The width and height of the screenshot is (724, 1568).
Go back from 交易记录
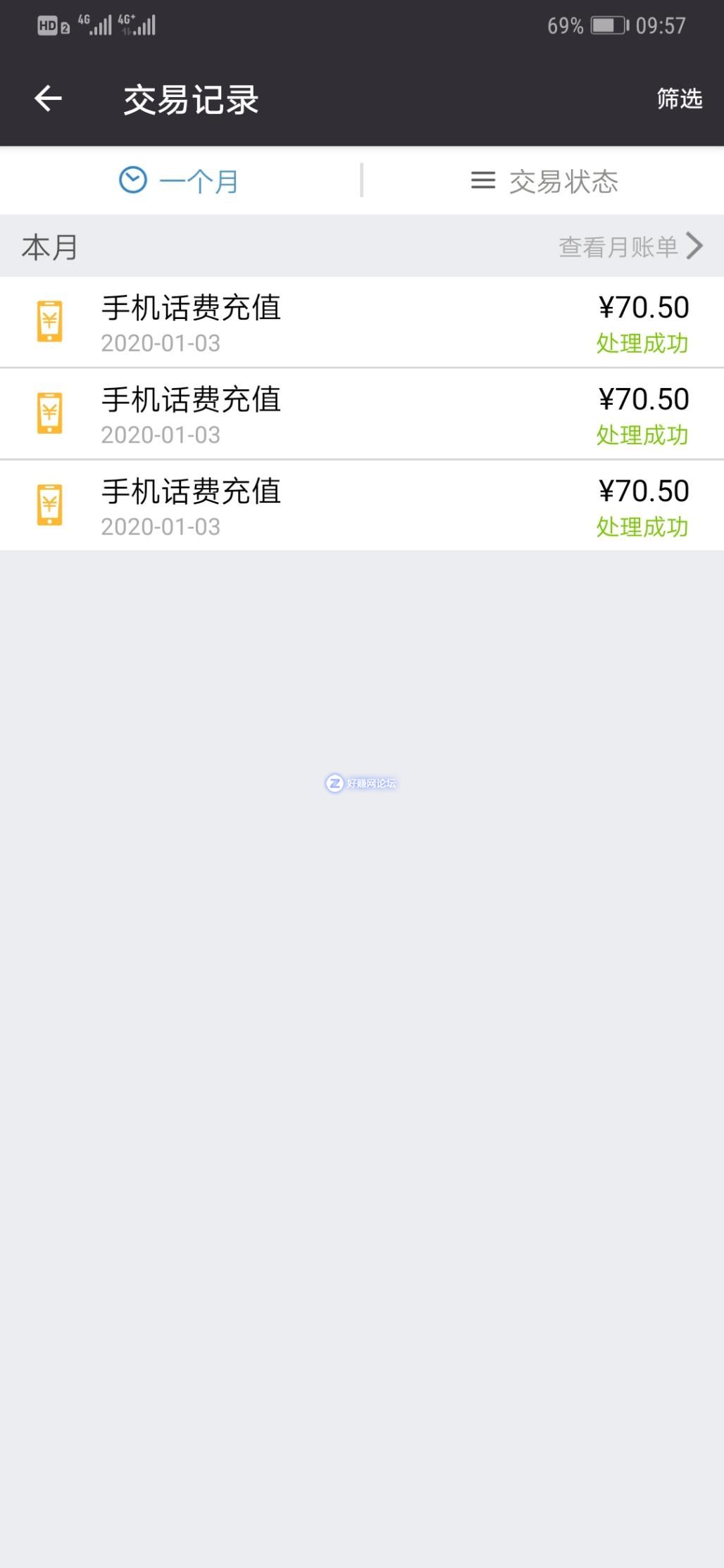click(48, 99)
